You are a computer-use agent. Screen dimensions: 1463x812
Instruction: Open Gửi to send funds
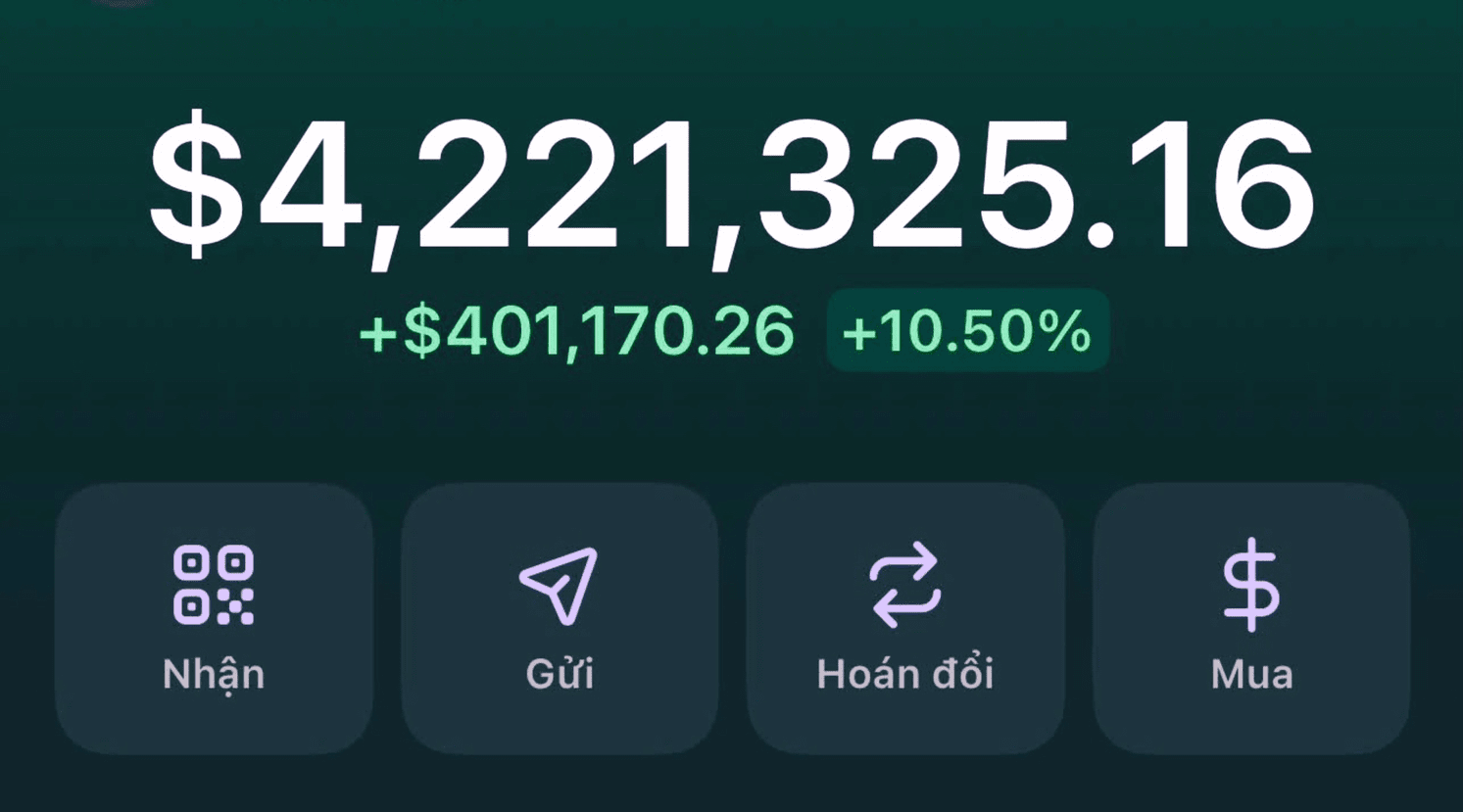coord(560,617)
